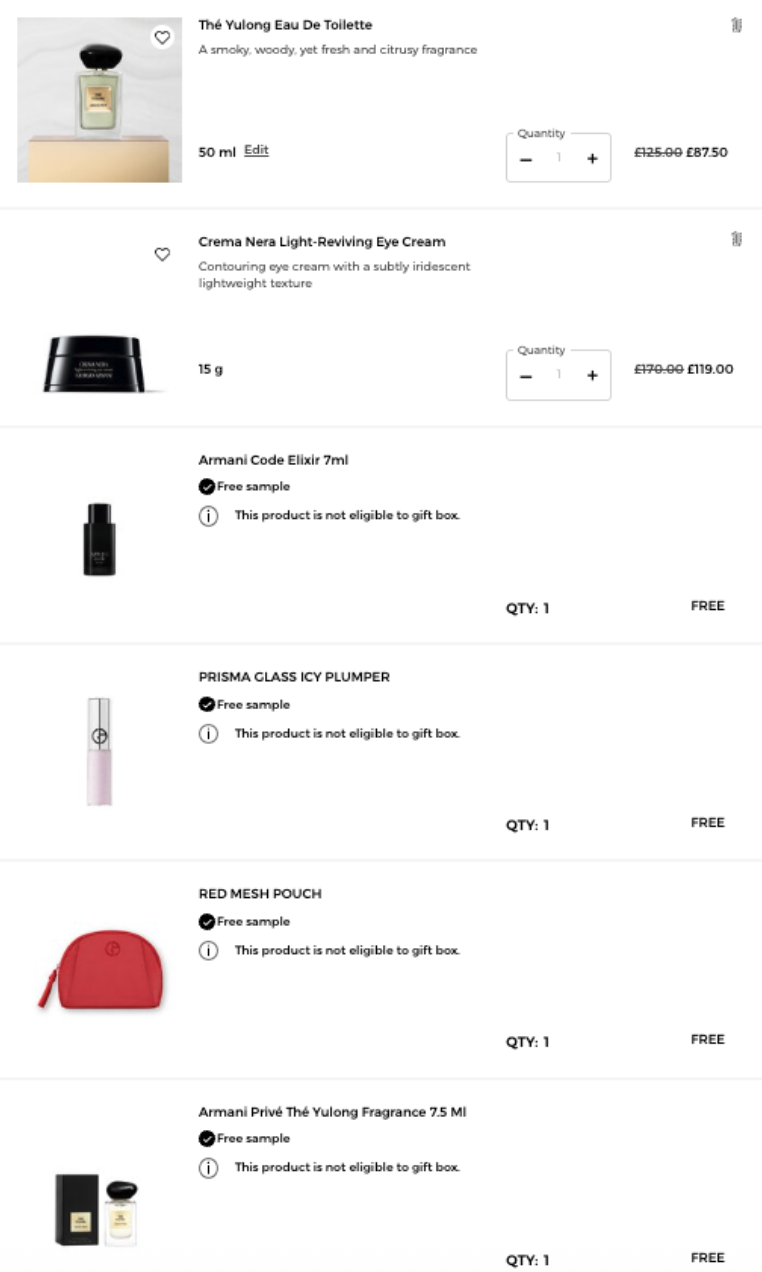Add Crema Nera Eye Cream to wishlist

pos(162,254)
